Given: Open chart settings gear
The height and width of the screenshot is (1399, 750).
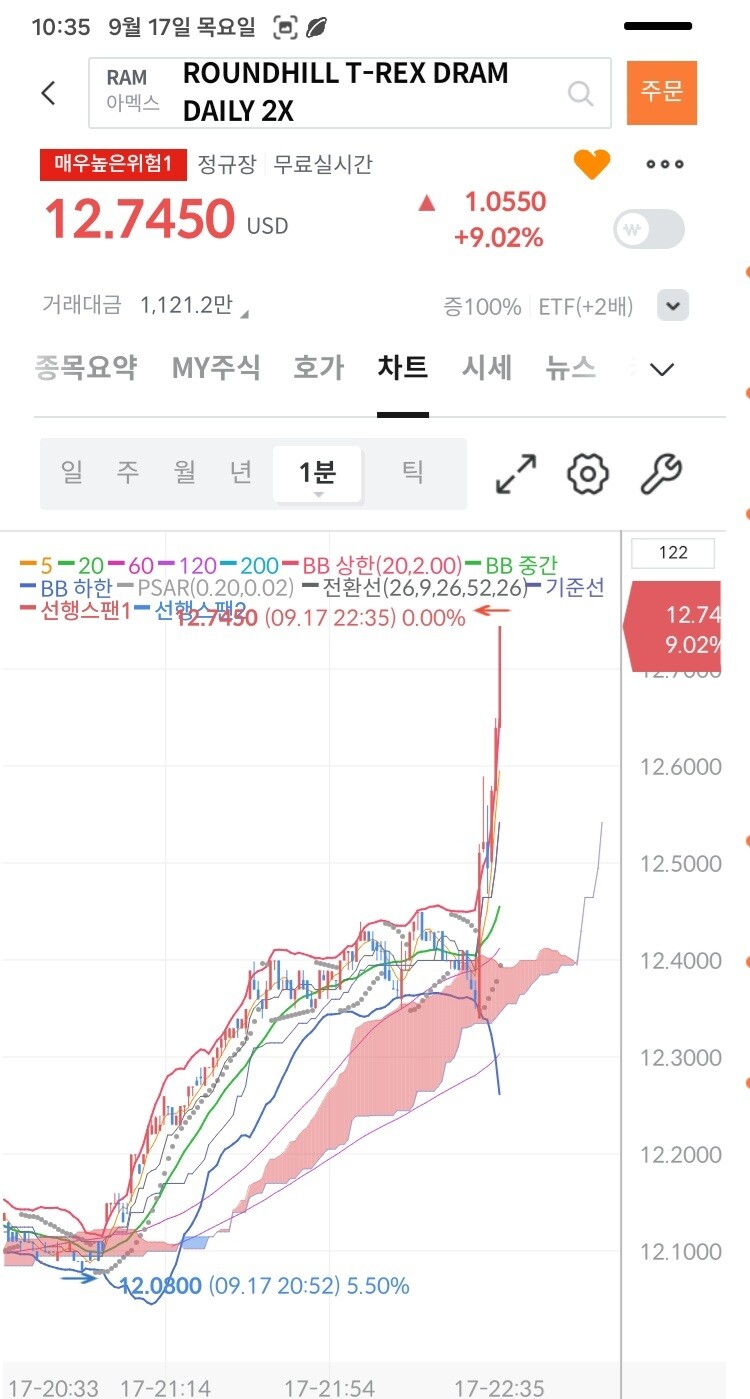Looking at the screenshot, I should pyautogui.click(x=588, y=474).
